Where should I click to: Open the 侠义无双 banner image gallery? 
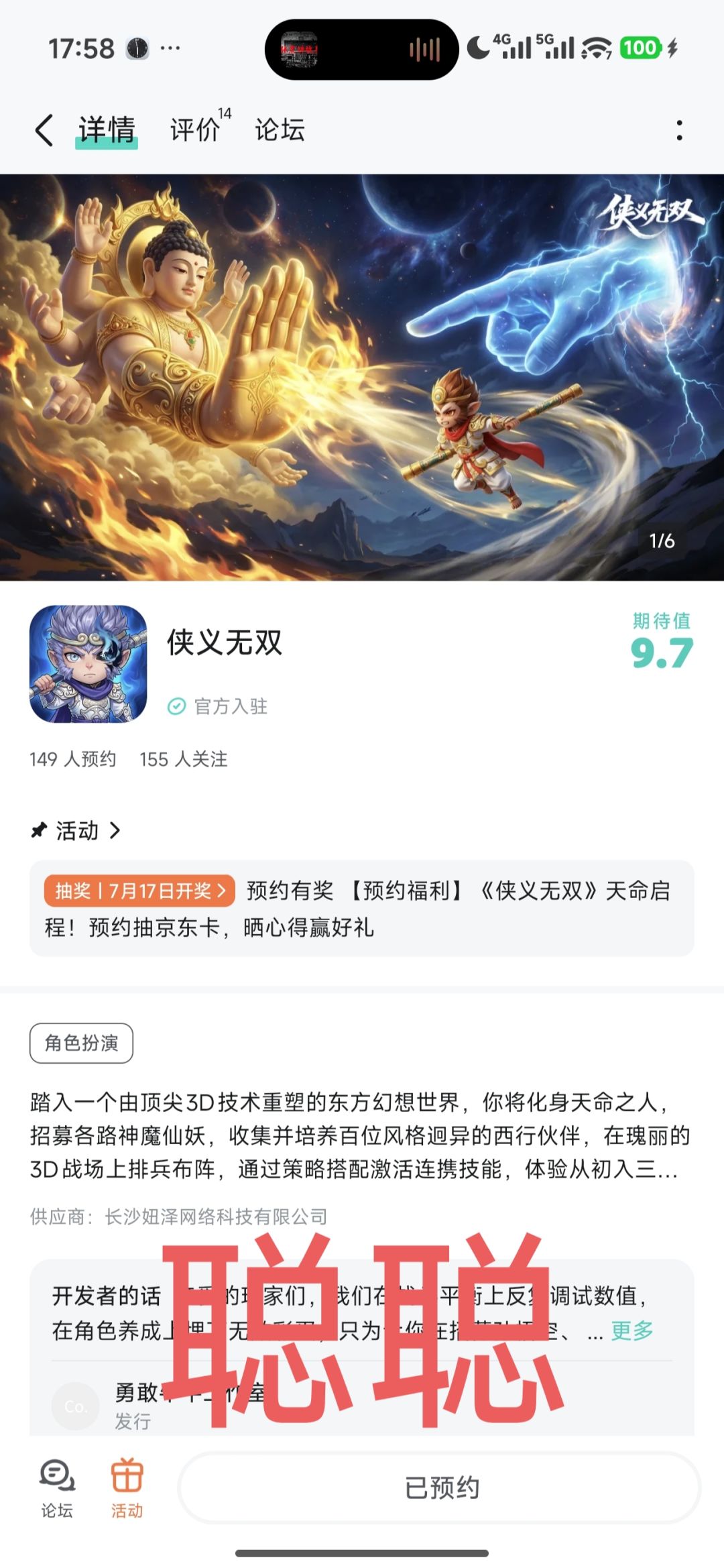tap(362, 377)
